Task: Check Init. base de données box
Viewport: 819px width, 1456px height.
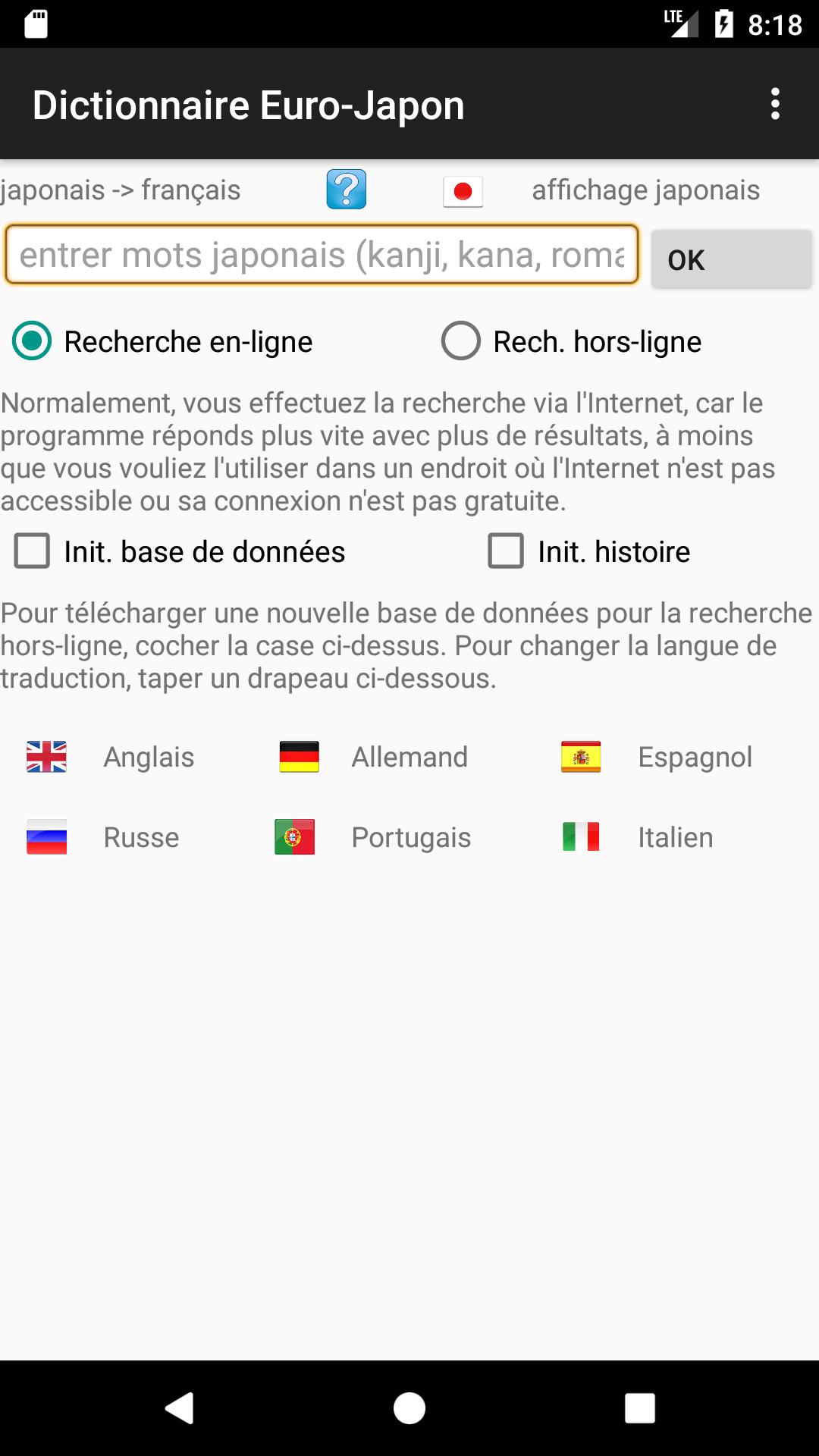Action: 33,551
